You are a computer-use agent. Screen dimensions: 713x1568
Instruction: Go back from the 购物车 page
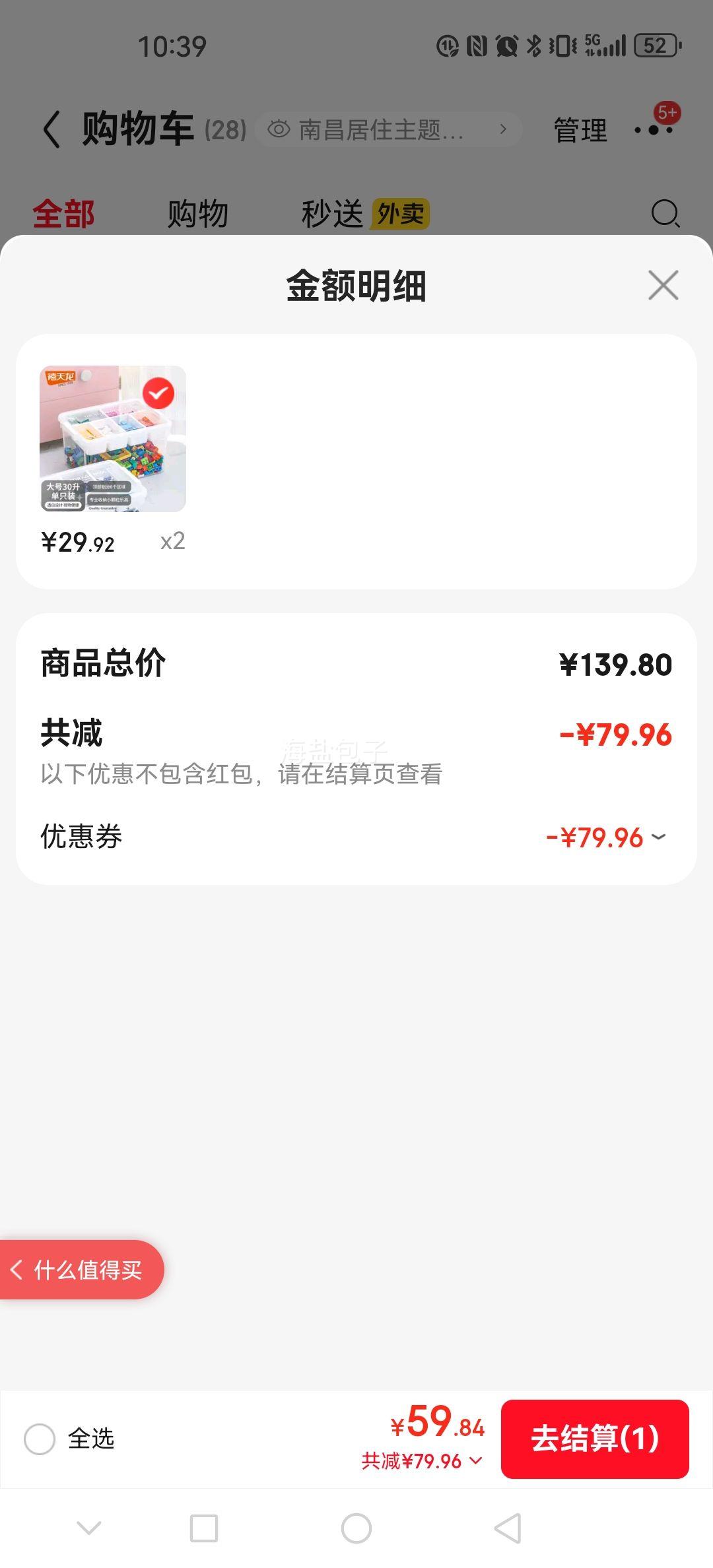coord(51,129)
